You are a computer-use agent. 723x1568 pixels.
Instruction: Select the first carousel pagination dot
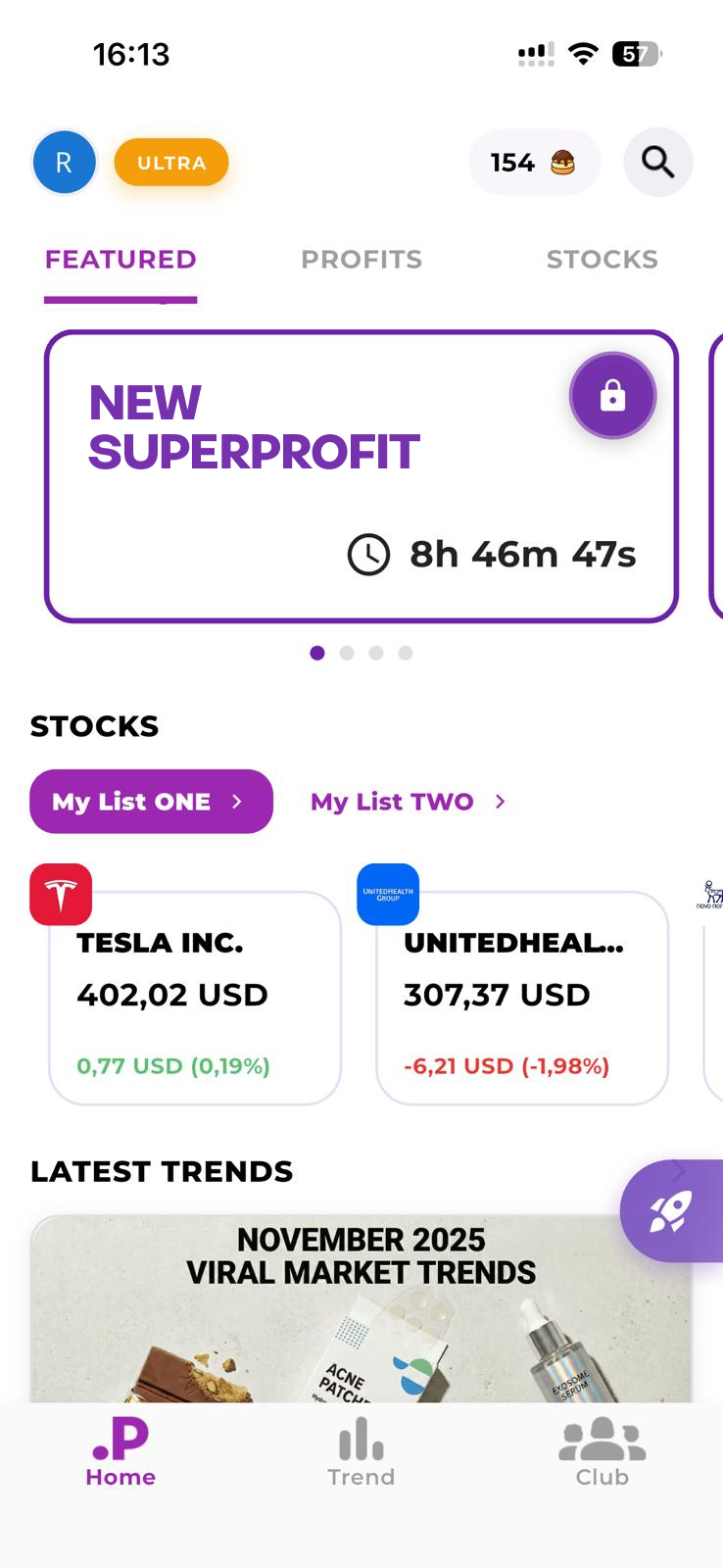click(x=317, y=653)
